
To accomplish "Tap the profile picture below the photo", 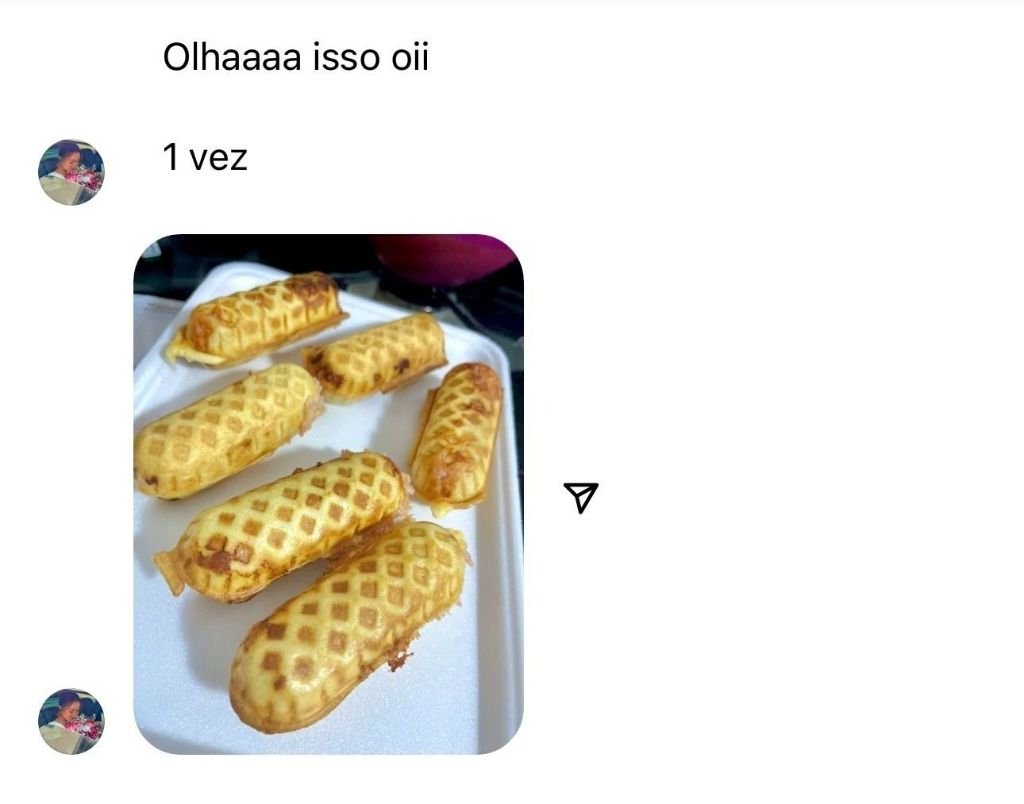I will 71,721.
